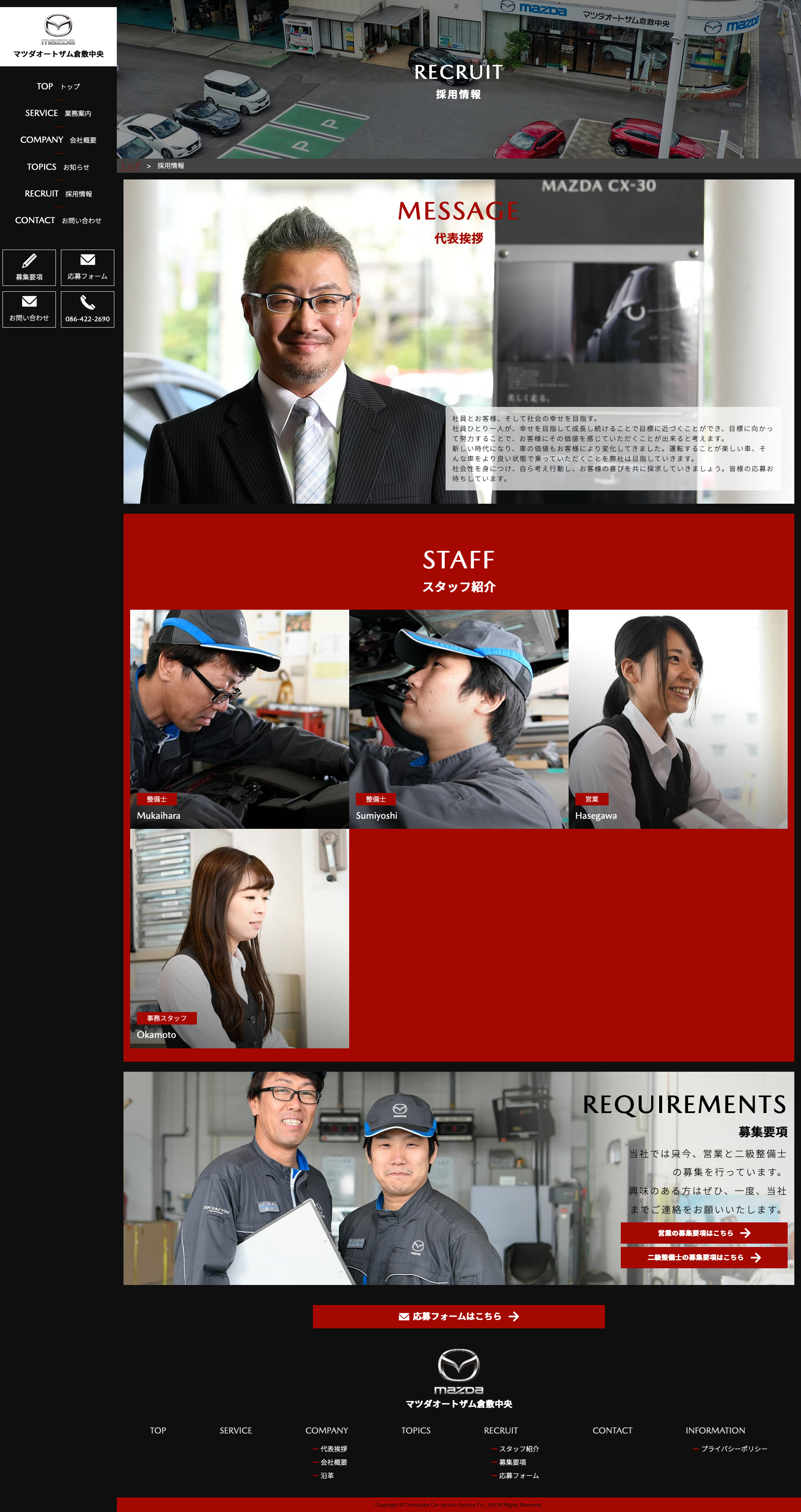The image size is (801, 1512).
Task: View Okamoto 事務スタッフ staff card
Action: [x=239, y=939]
